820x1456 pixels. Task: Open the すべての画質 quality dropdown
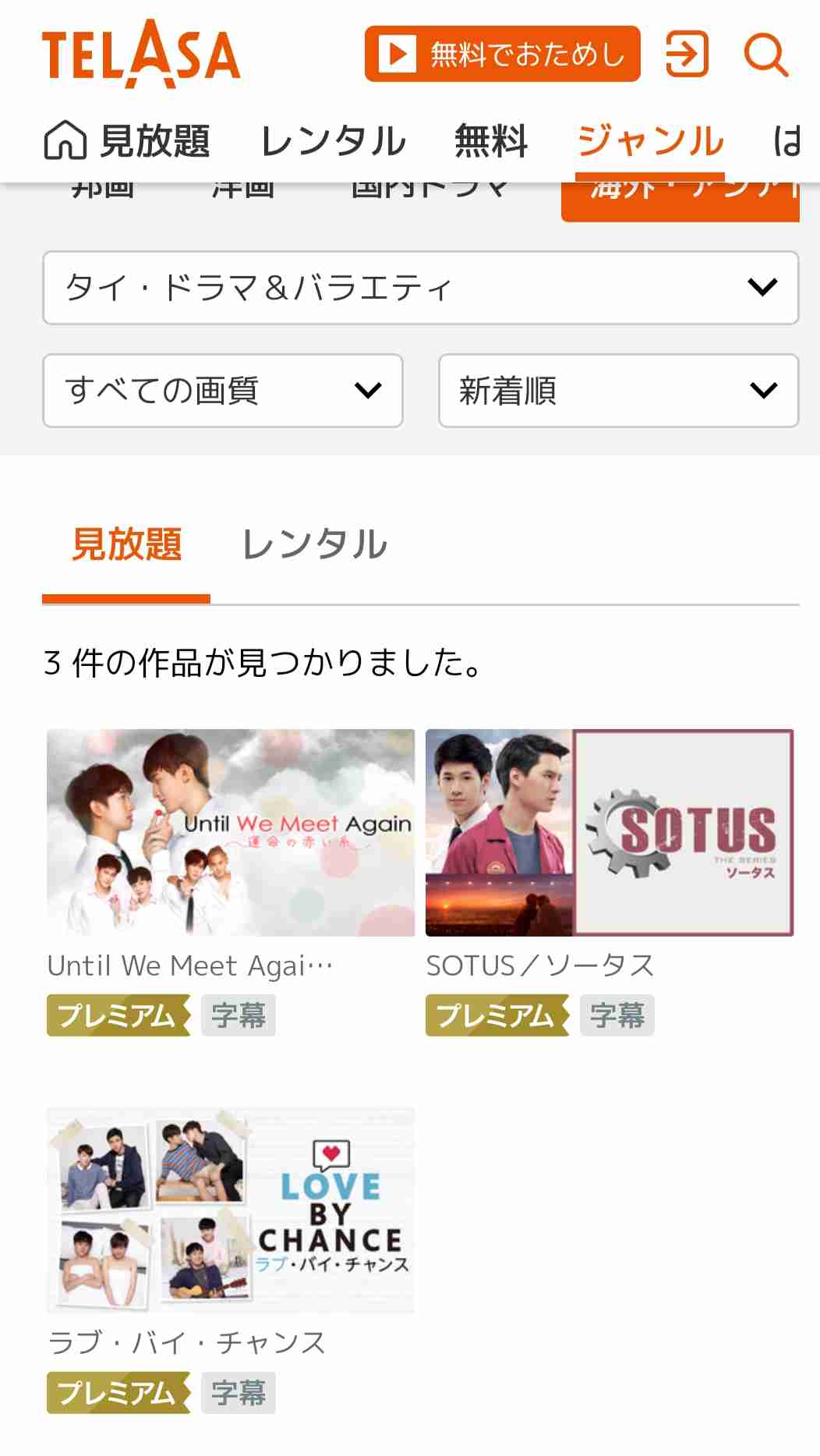(222, 391)
